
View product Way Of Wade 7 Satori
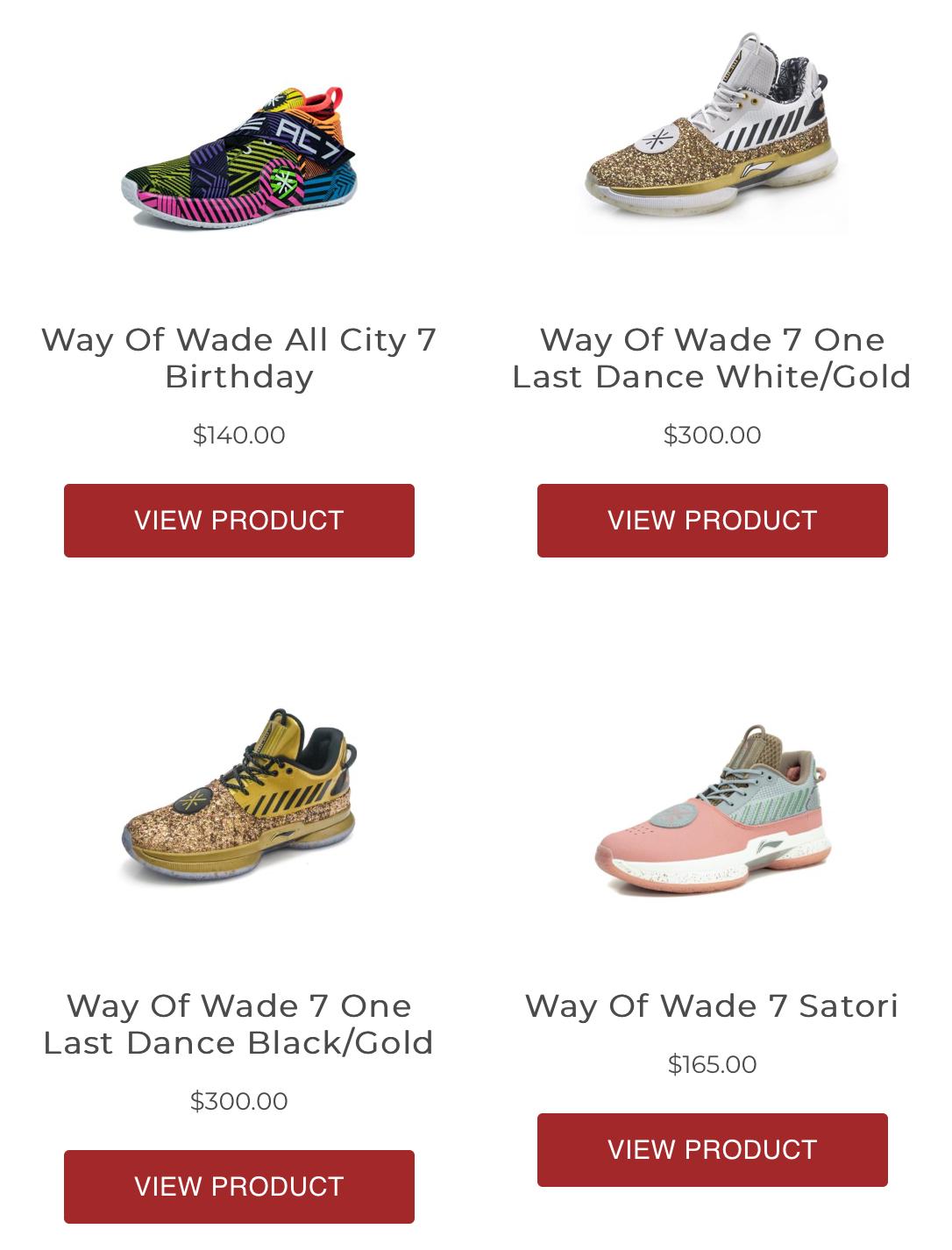tap(712, 1150)
